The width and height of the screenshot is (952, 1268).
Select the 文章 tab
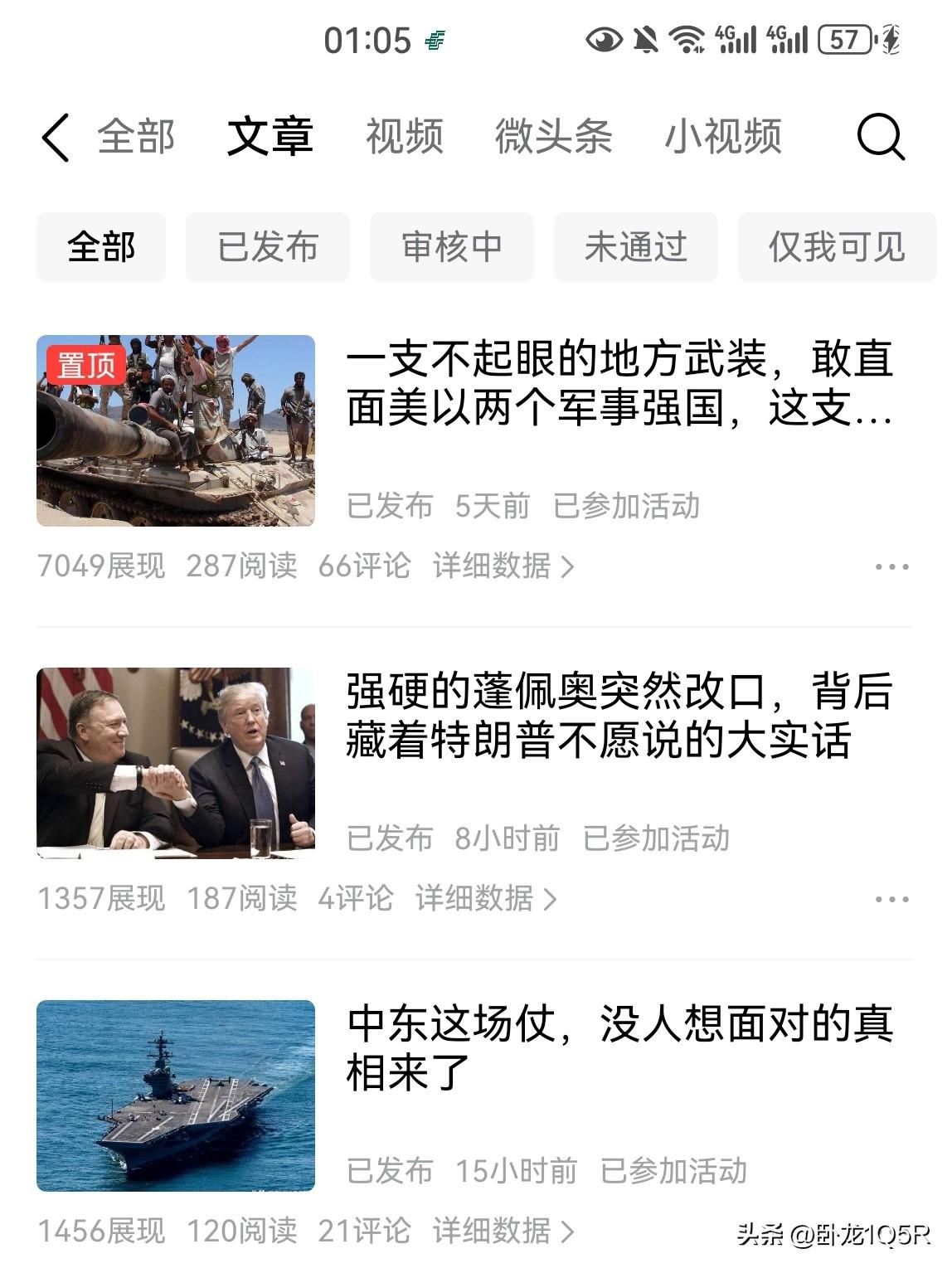click(270, 137)
